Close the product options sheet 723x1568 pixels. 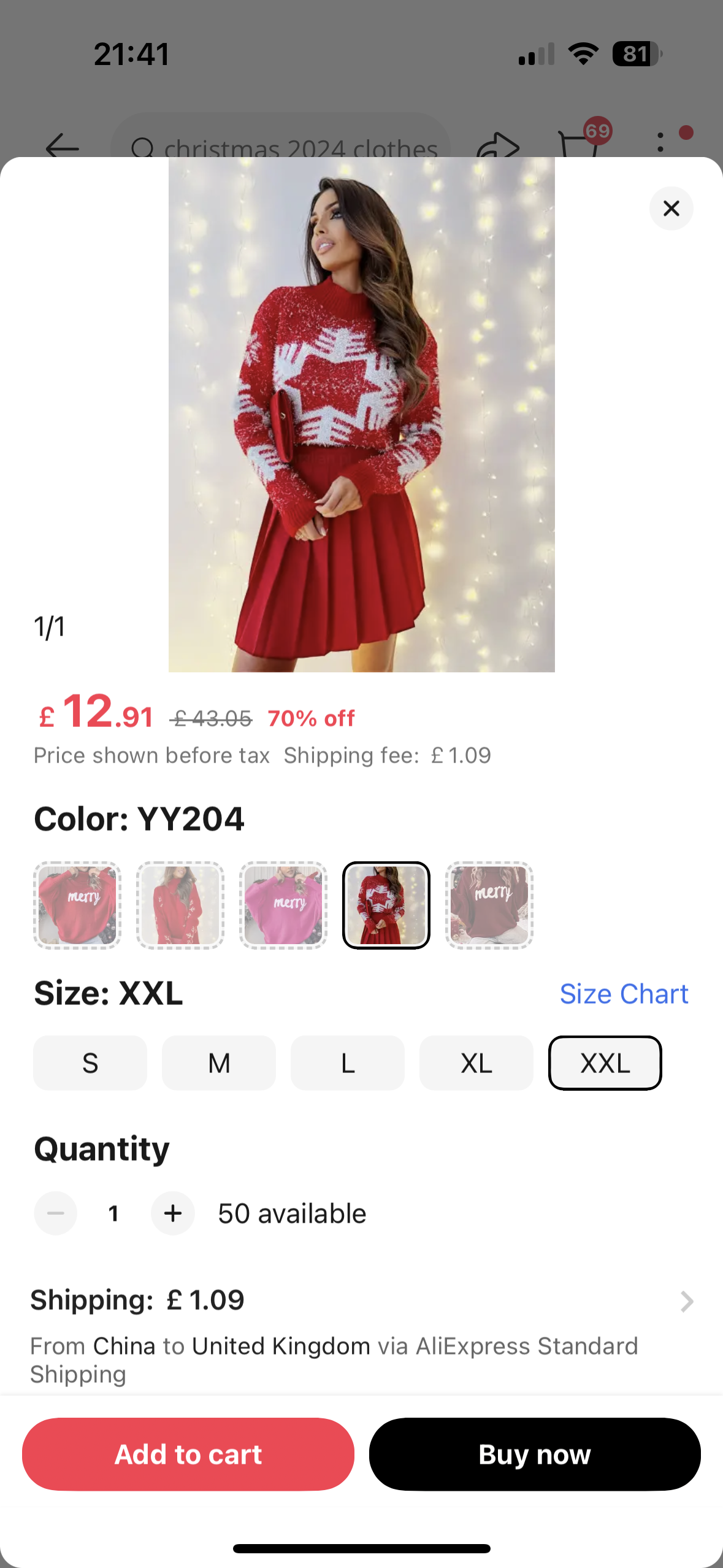(x=671, y=209)
